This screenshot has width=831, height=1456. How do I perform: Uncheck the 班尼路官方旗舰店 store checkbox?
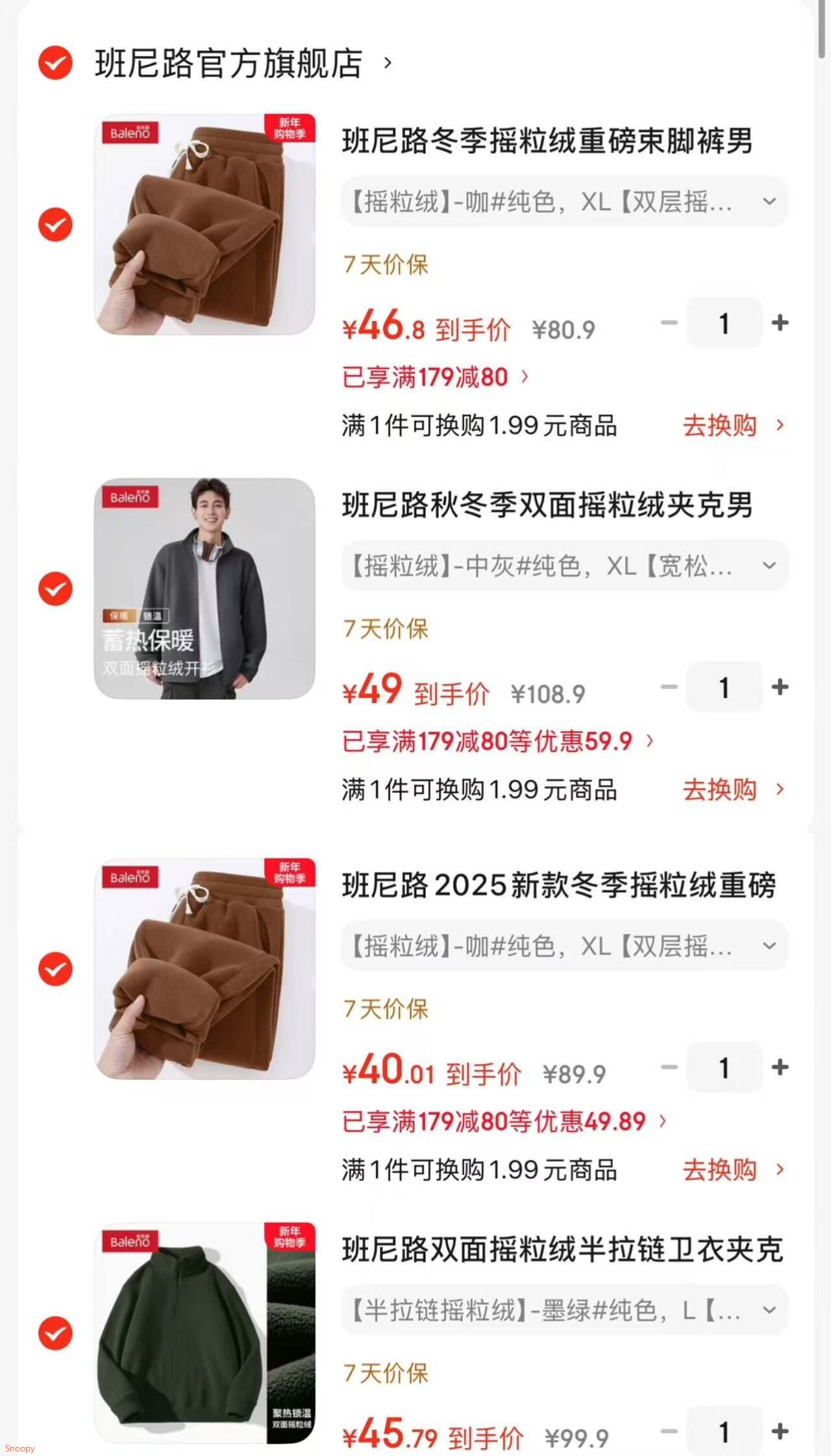coord(55,63)
